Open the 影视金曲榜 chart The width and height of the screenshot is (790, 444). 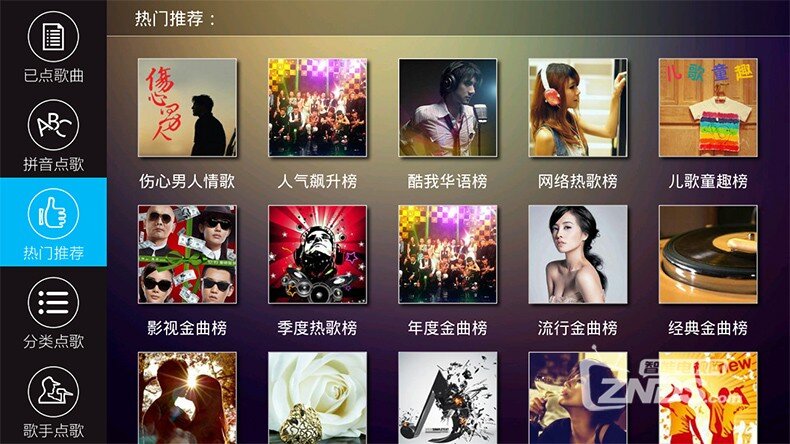187,255
